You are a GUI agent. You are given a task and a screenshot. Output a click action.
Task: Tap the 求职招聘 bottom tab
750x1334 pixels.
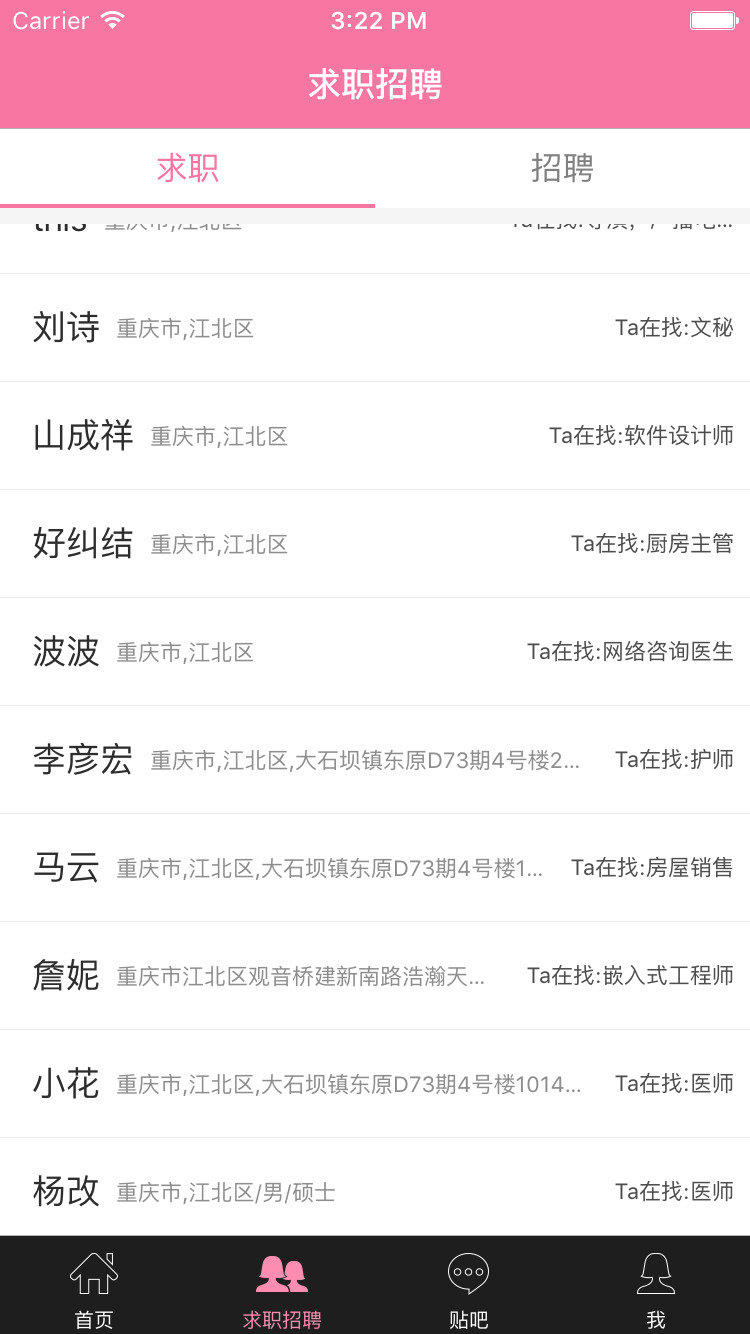click(282, 1288)
